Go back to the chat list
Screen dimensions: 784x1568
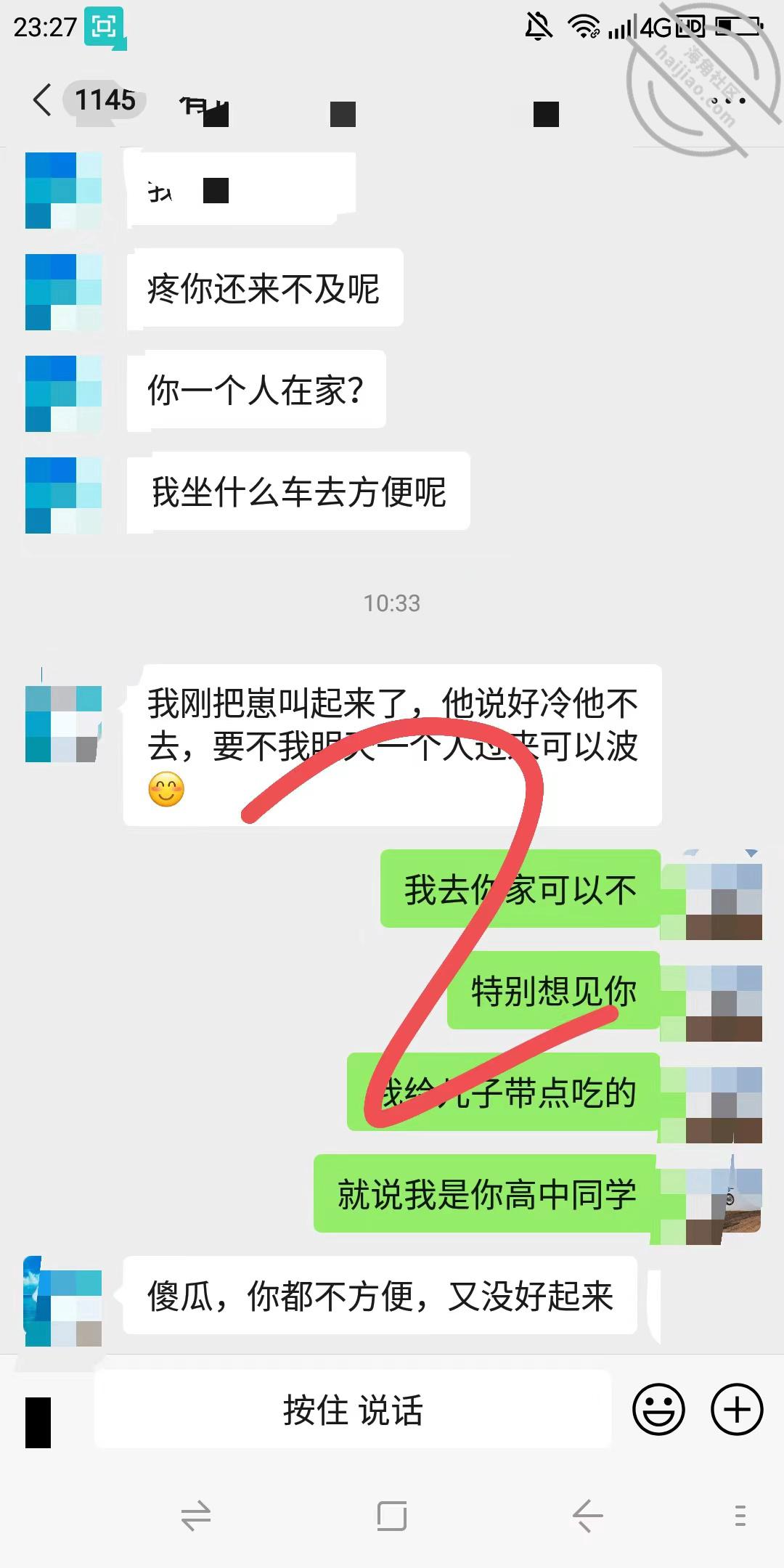pyautogui.click(x=42, y=99)
